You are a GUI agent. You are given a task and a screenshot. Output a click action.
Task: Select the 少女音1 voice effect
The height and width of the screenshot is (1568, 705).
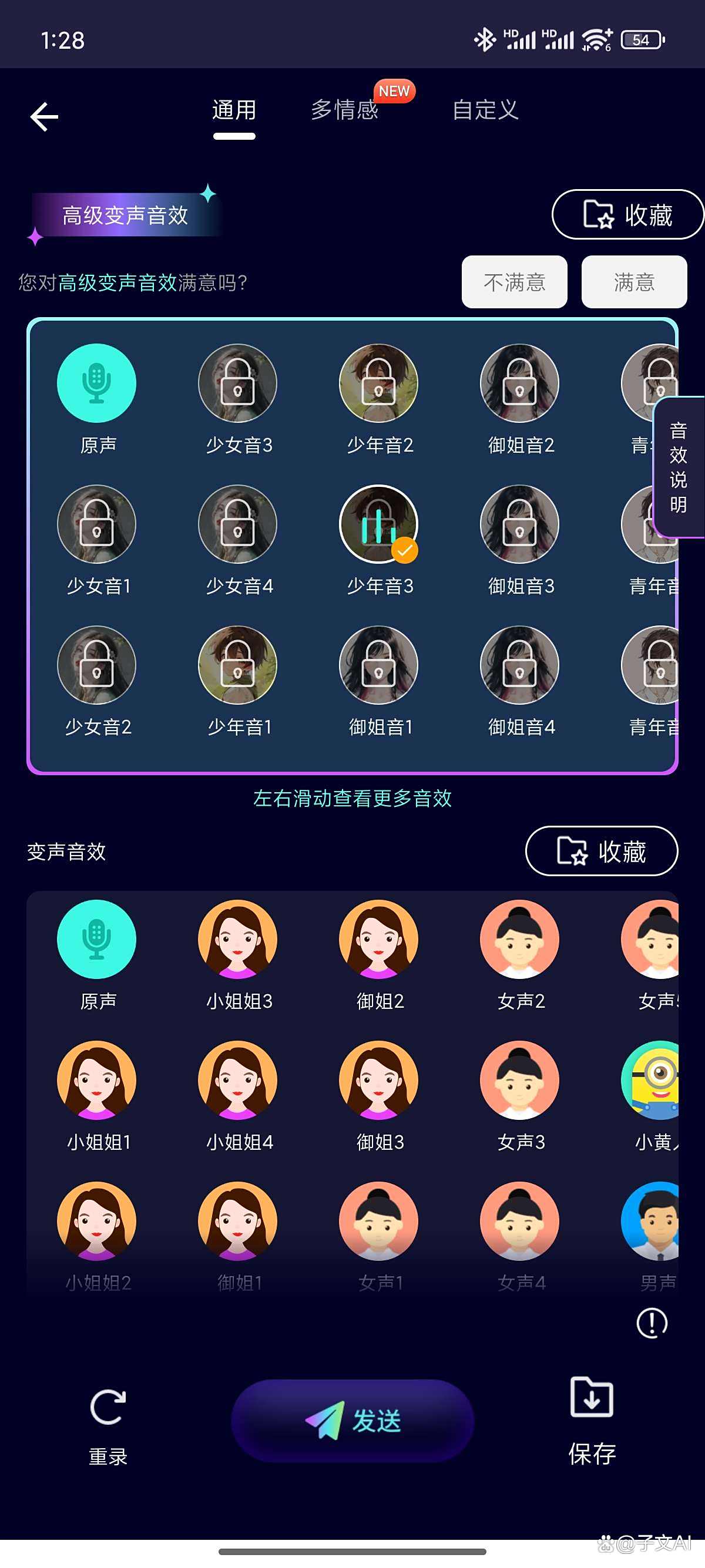pyautogui.click(x=97, y=524)
